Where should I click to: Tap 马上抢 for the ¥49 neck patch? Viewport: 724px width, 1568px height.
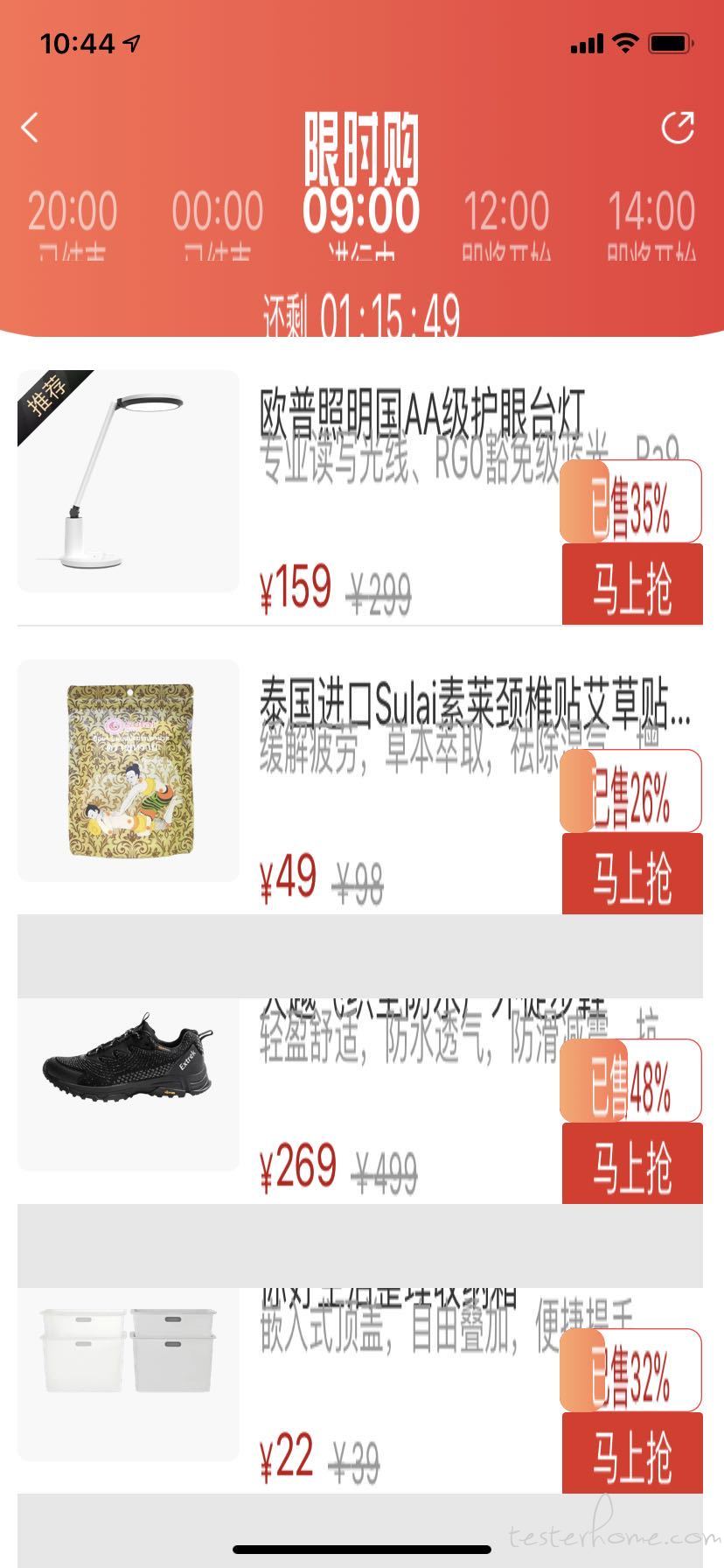point(632,875)
